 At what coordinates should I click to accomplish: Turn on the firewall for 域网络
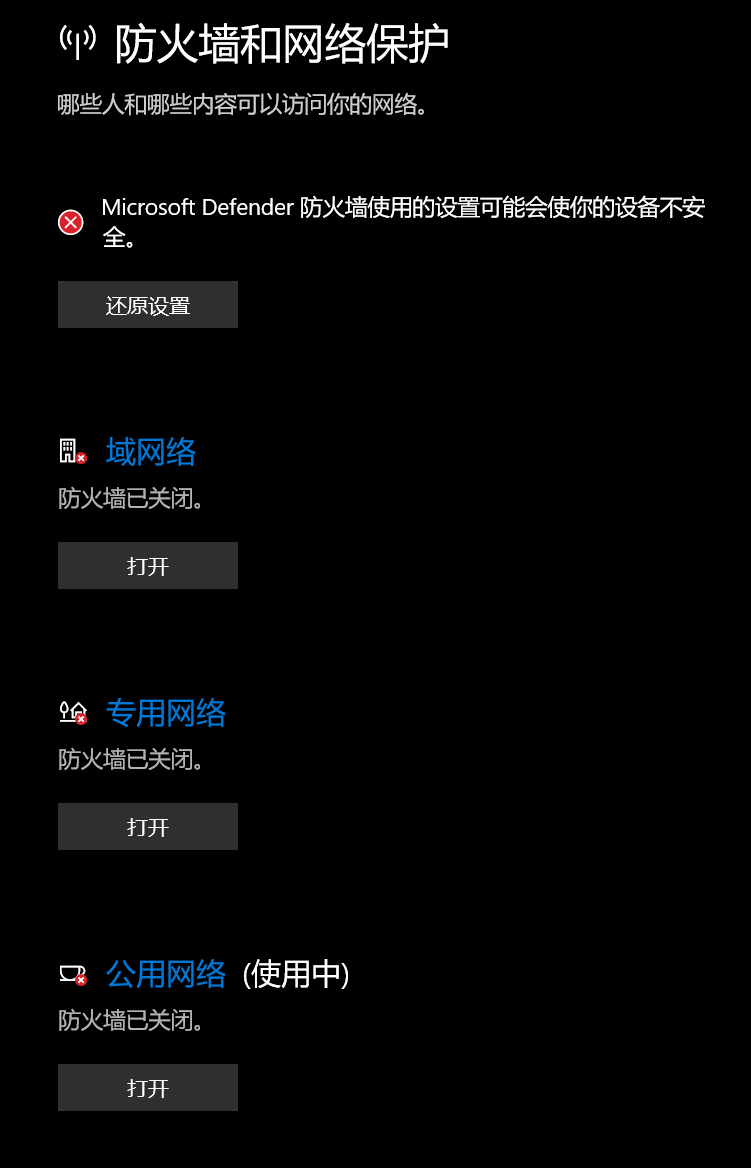tap(148, 566)
